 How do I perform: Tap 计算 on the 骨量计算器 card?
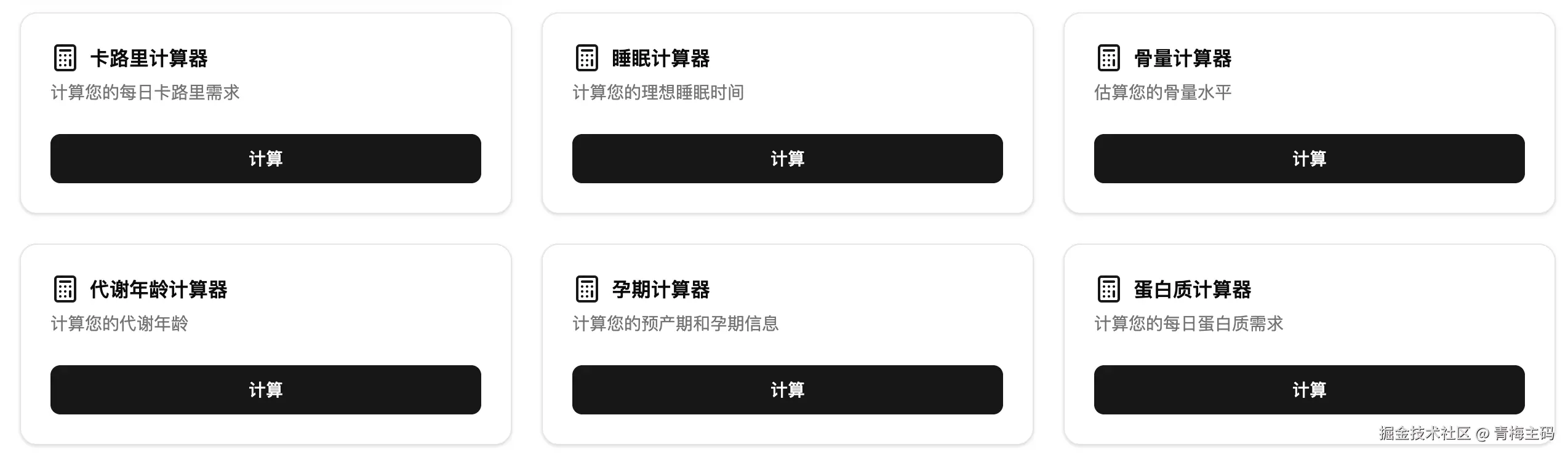click(x=1309, y=159)
